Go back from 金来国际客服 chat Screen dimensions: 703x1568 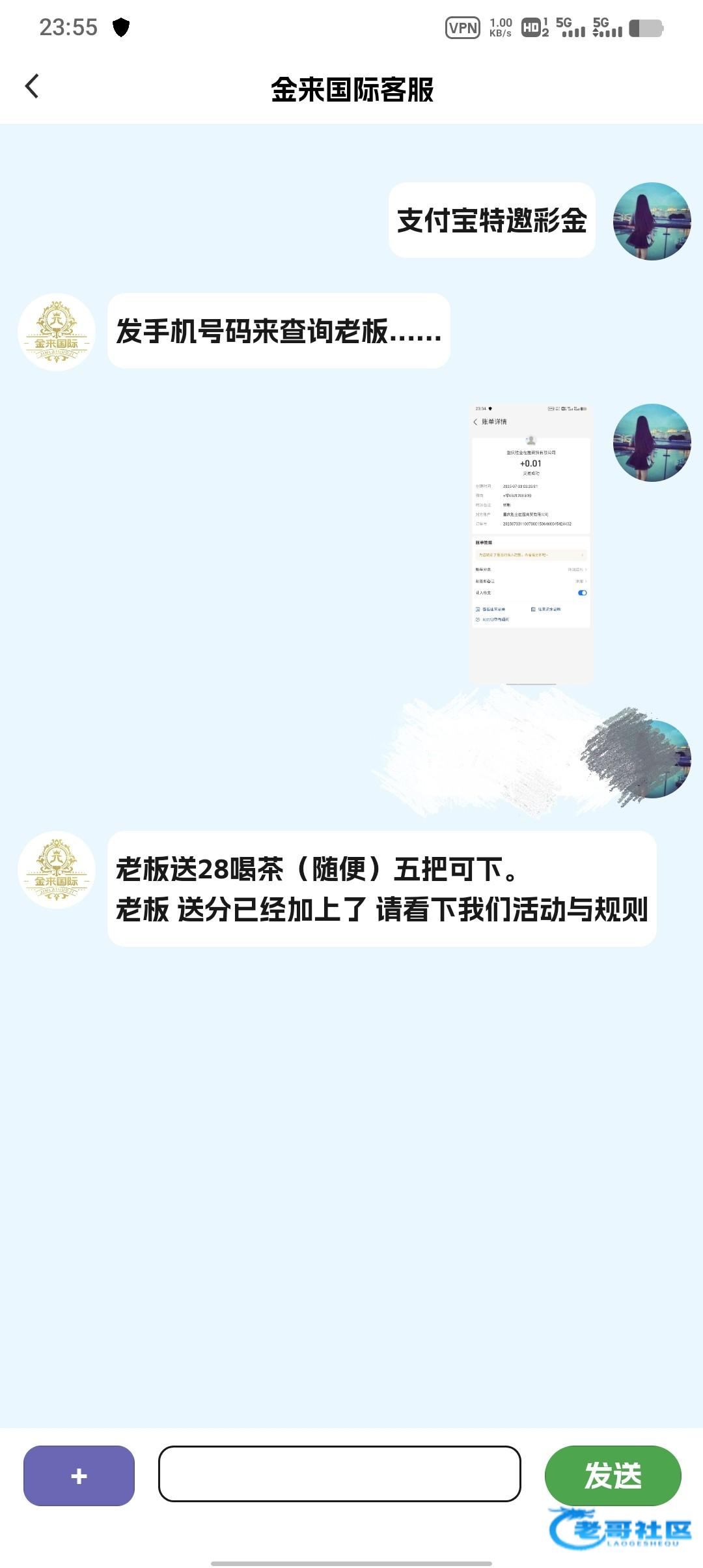click(x=32, y=87)
